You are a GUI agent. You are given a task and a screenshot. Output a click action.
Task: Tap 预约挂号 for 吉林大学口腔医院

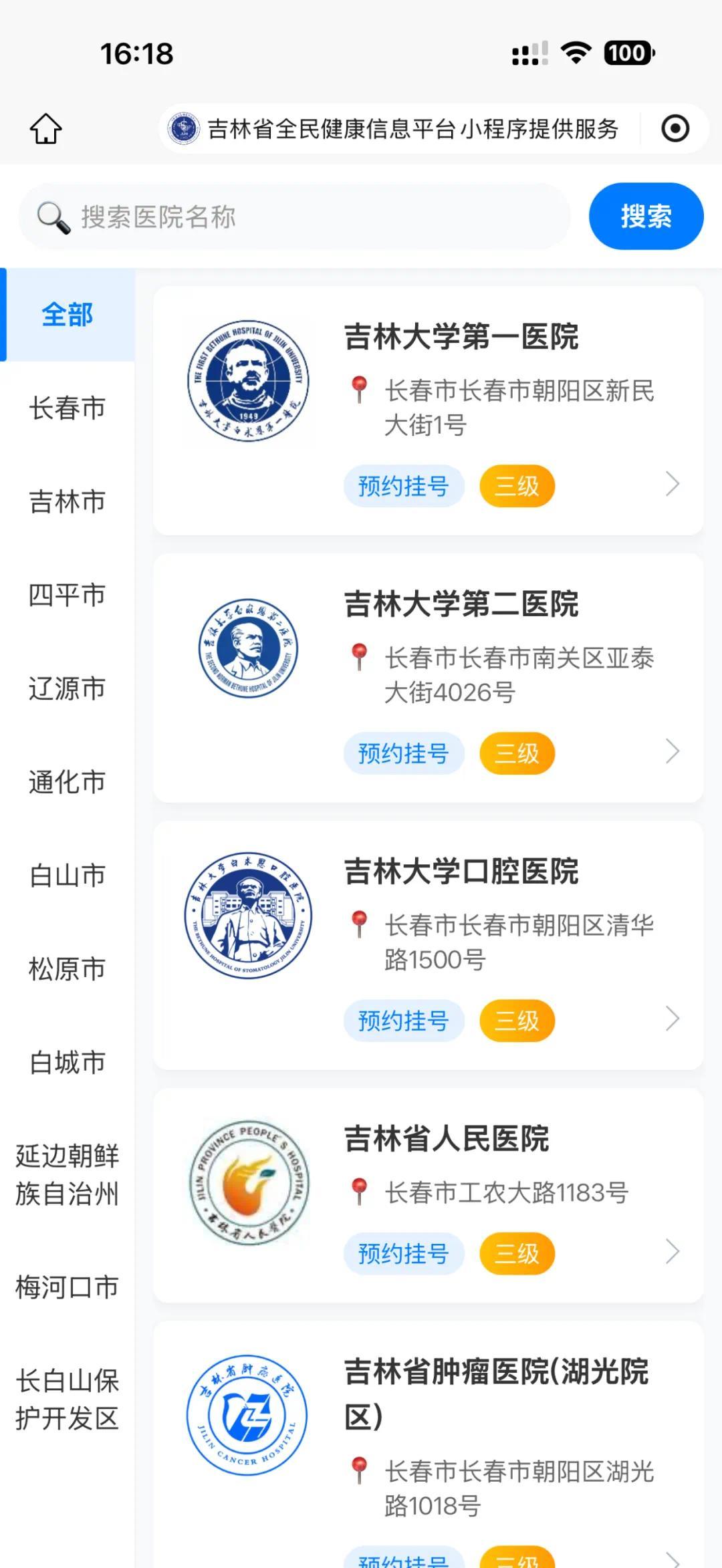[x=404, y=1021]
